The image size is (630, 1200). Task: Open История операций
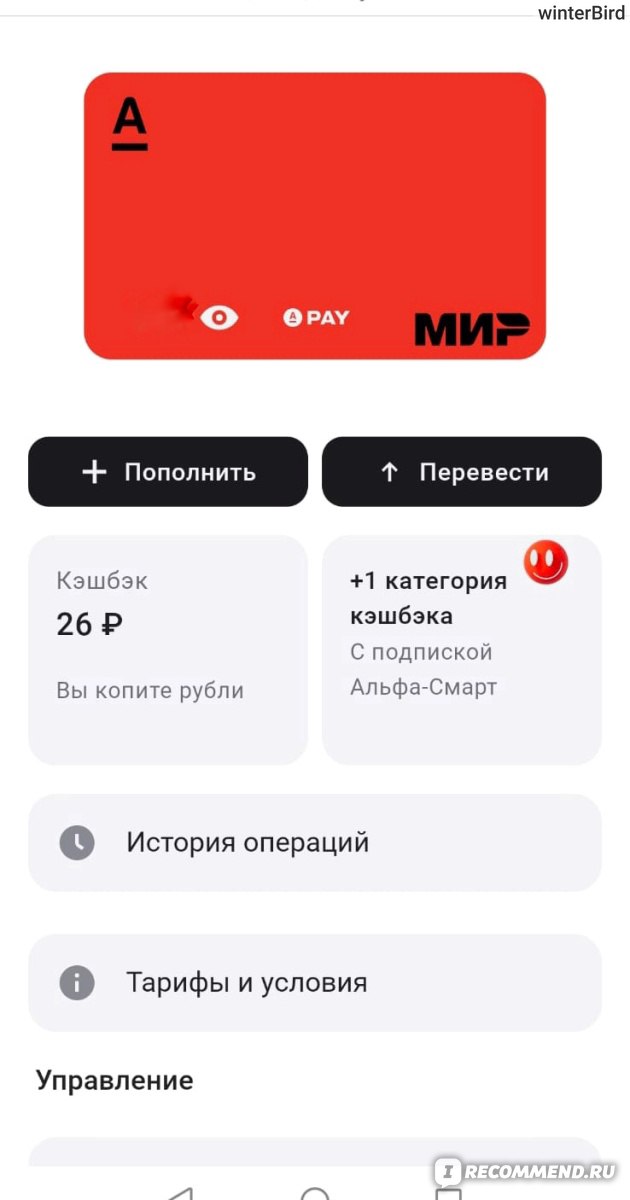315,843
